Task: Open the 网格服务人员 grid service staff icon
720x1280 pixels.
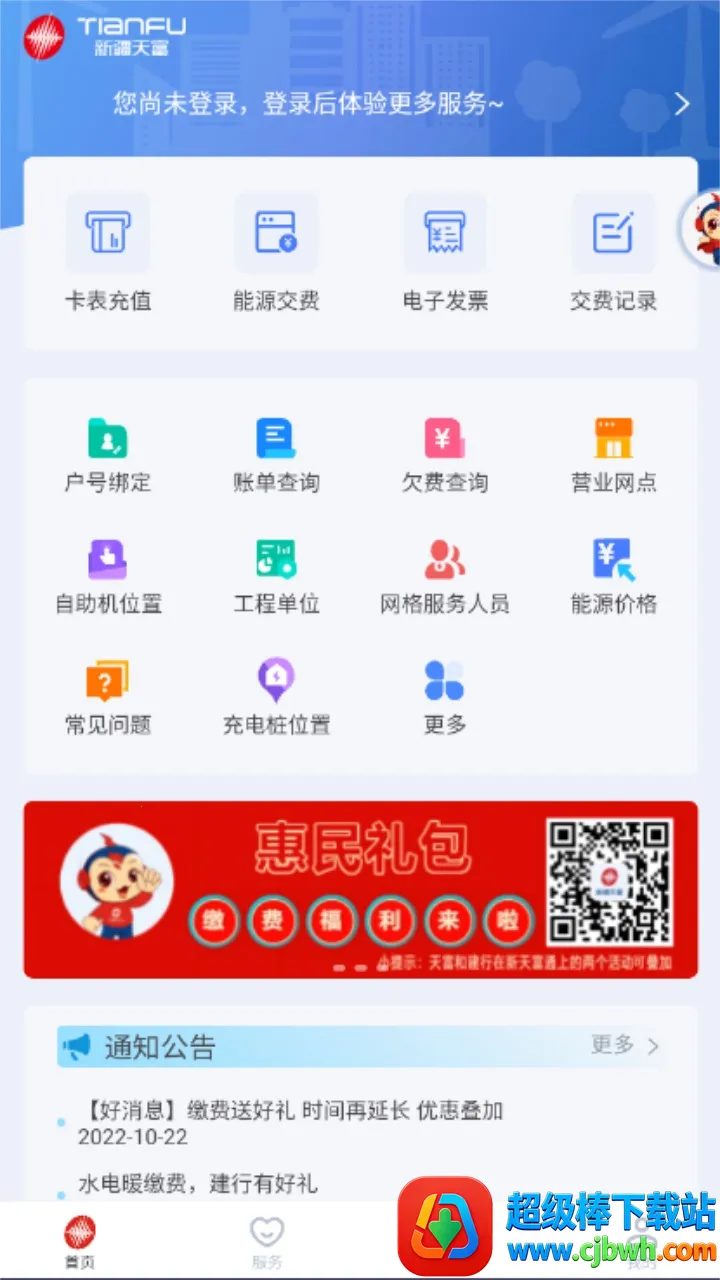Action: [x=445, y=573]
